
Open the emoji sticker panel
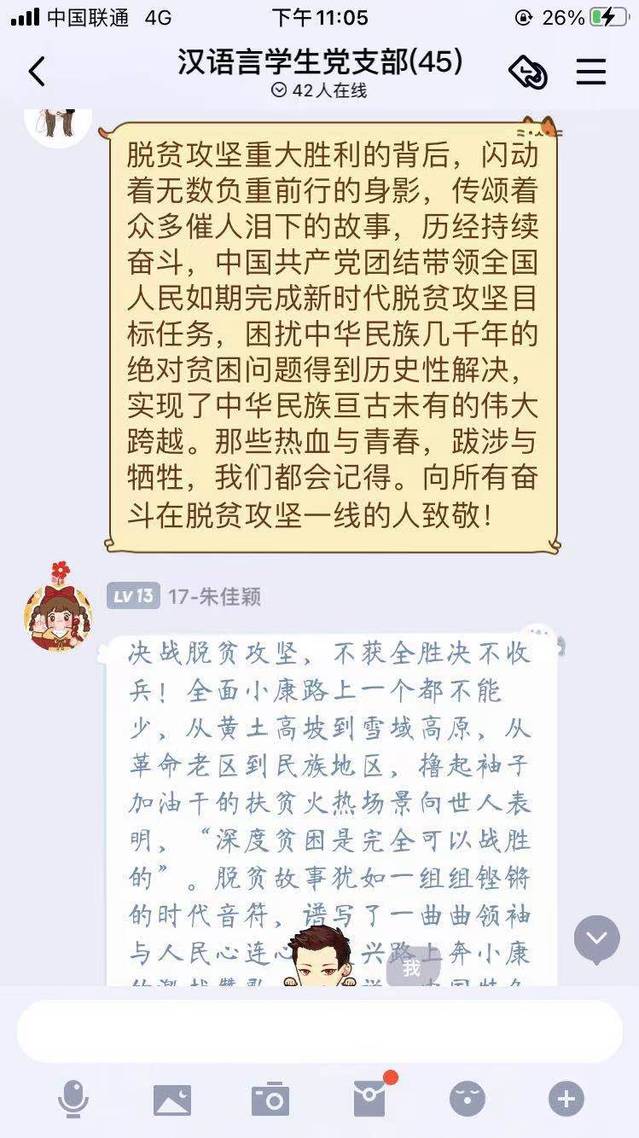coord(467,1100)
